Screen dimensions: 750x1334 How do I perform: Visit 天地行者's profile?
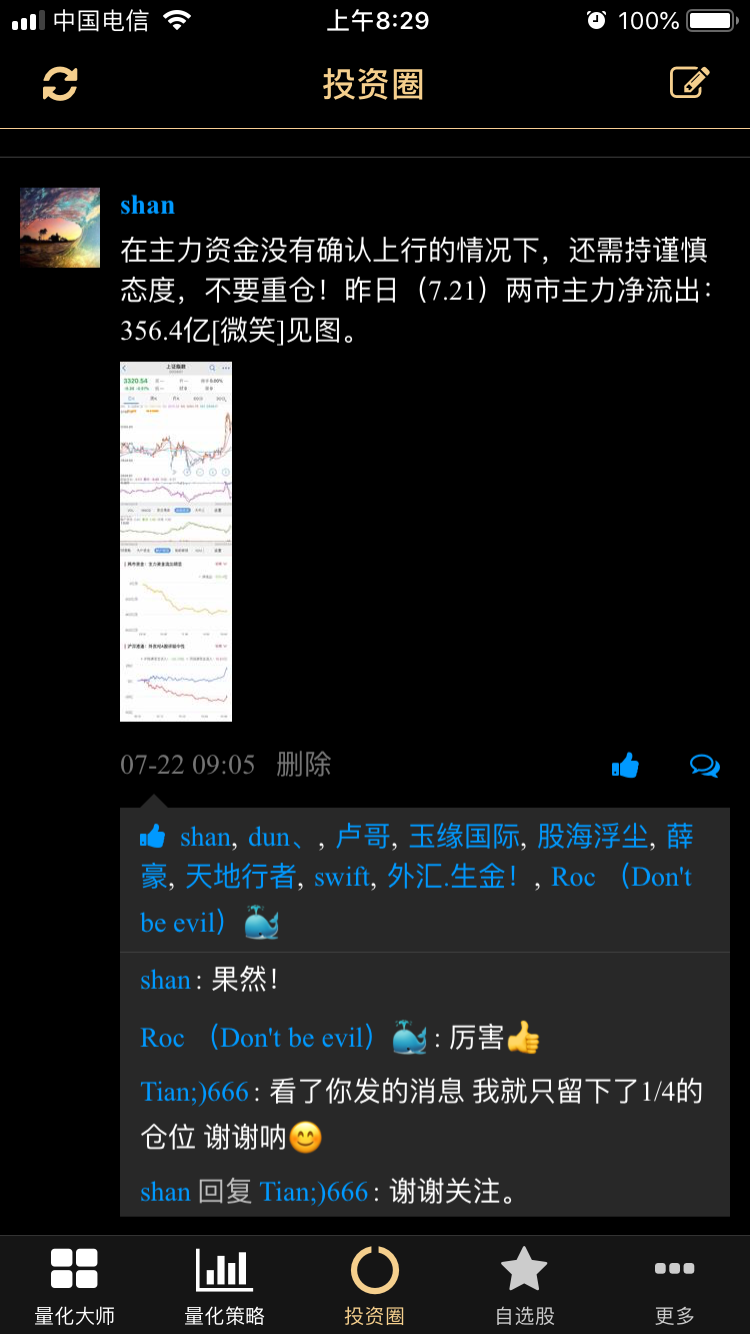click(240, 877)
